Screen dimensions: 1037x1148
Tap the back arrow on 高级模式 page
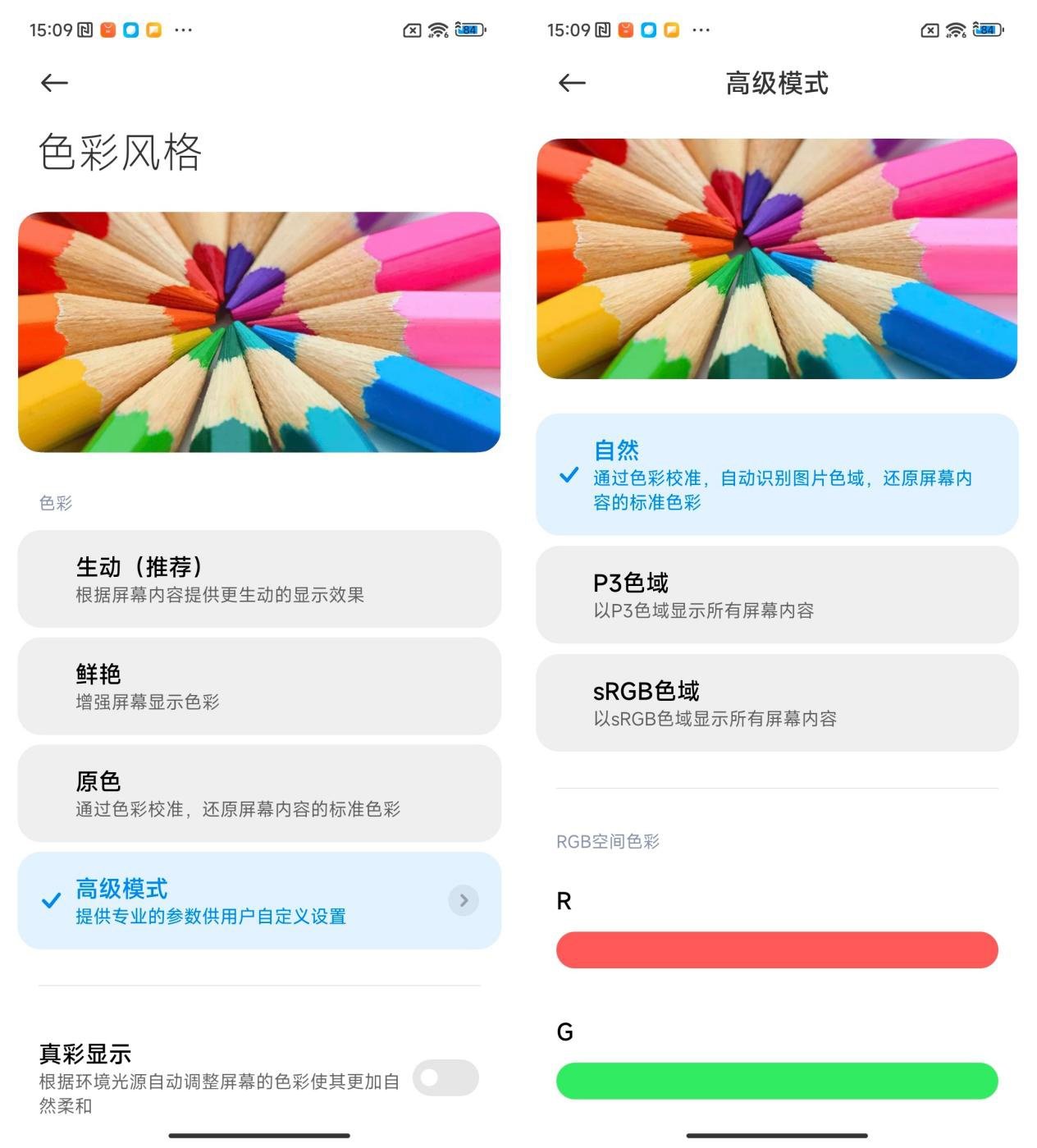coord(573,82)
